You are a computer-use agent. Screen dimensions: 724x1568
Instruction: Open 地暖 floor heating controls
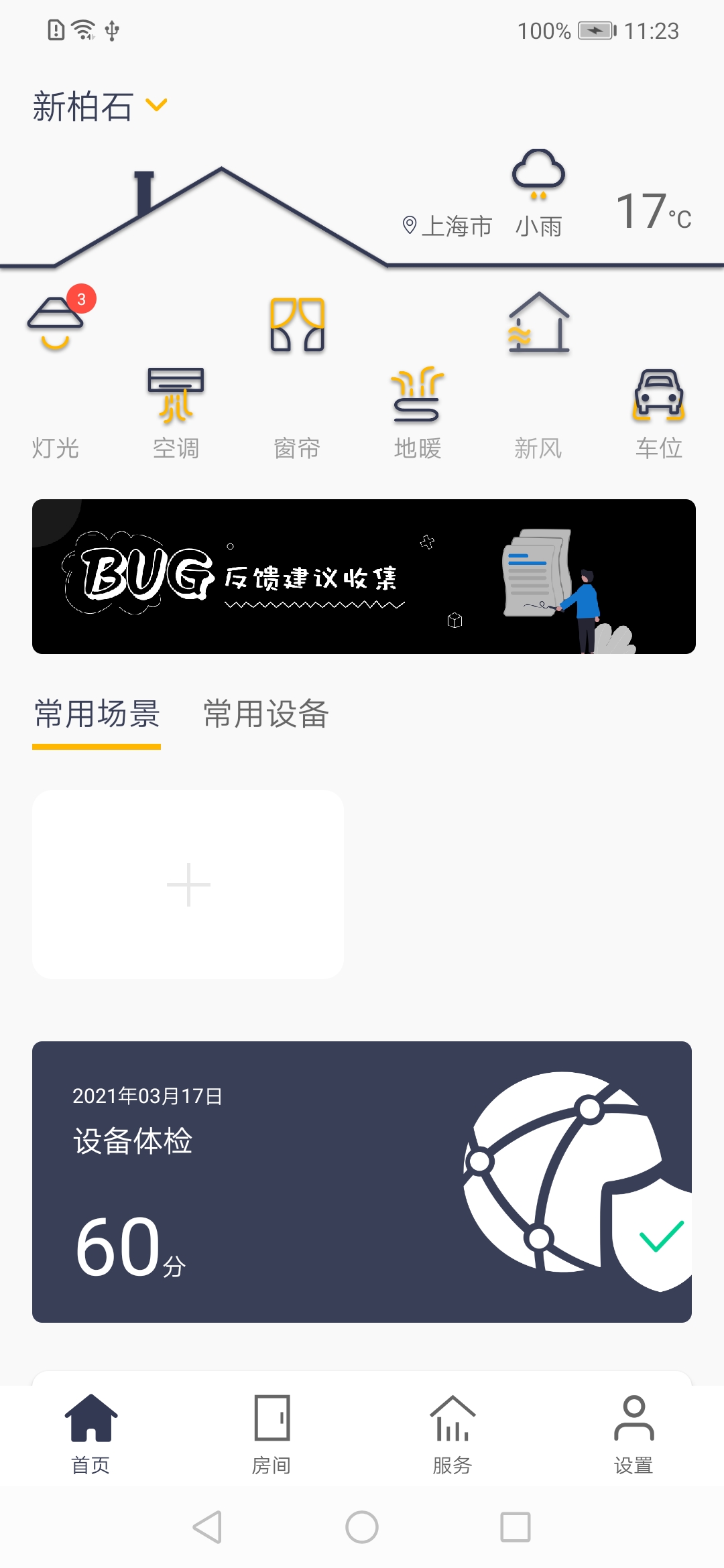click(x=417, y=410)
